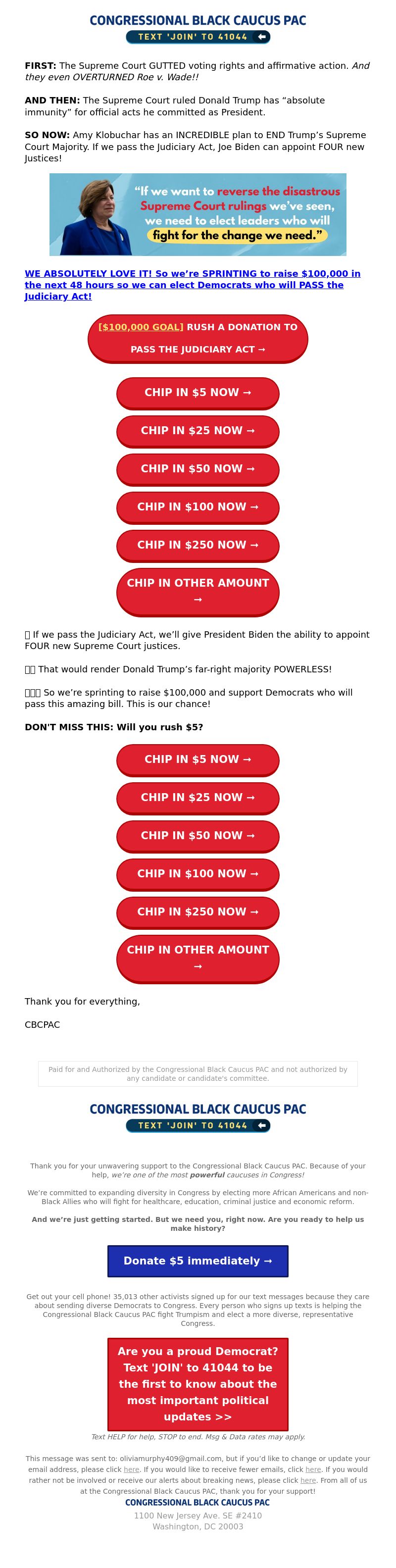Chip in $5 just below the $100,000 goal button
The height and width of the screenshot is (1568, 396).
pos(198,393)
